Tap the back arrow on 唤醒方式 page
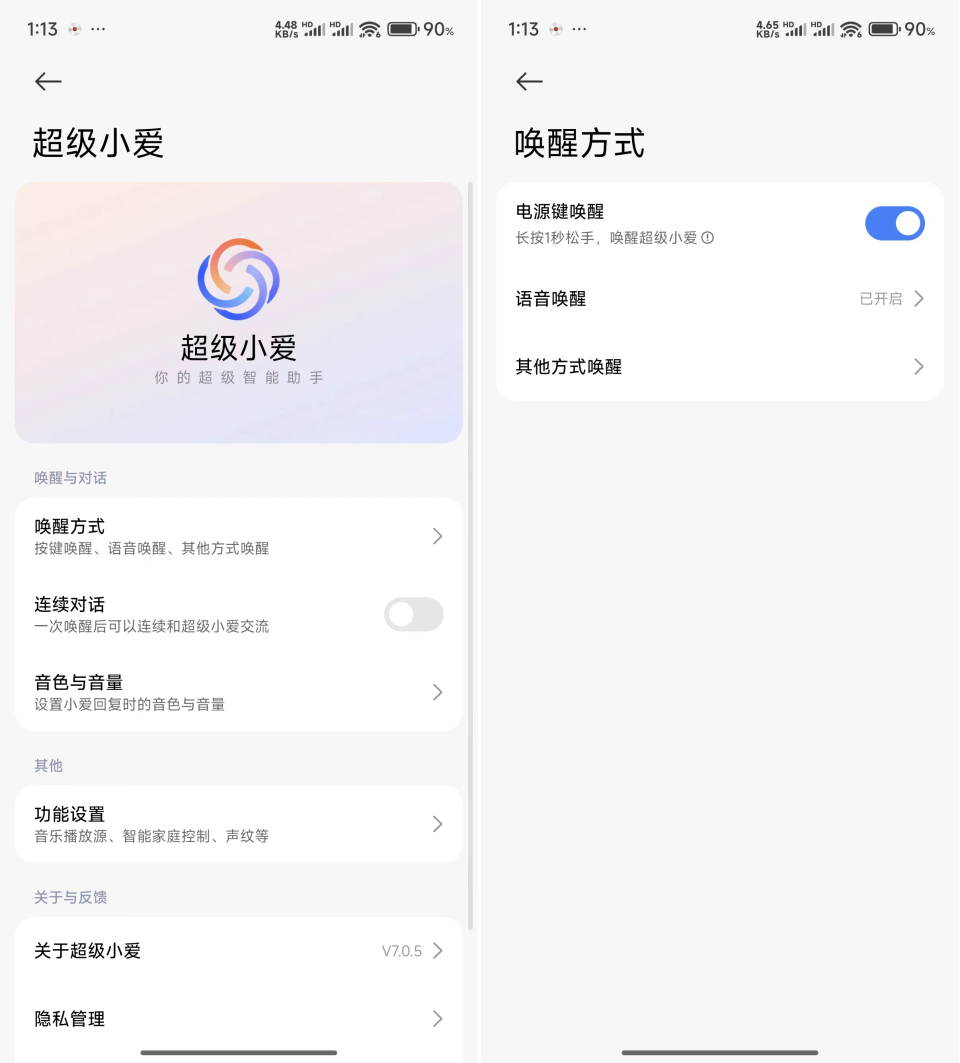 tap(528, 82)
